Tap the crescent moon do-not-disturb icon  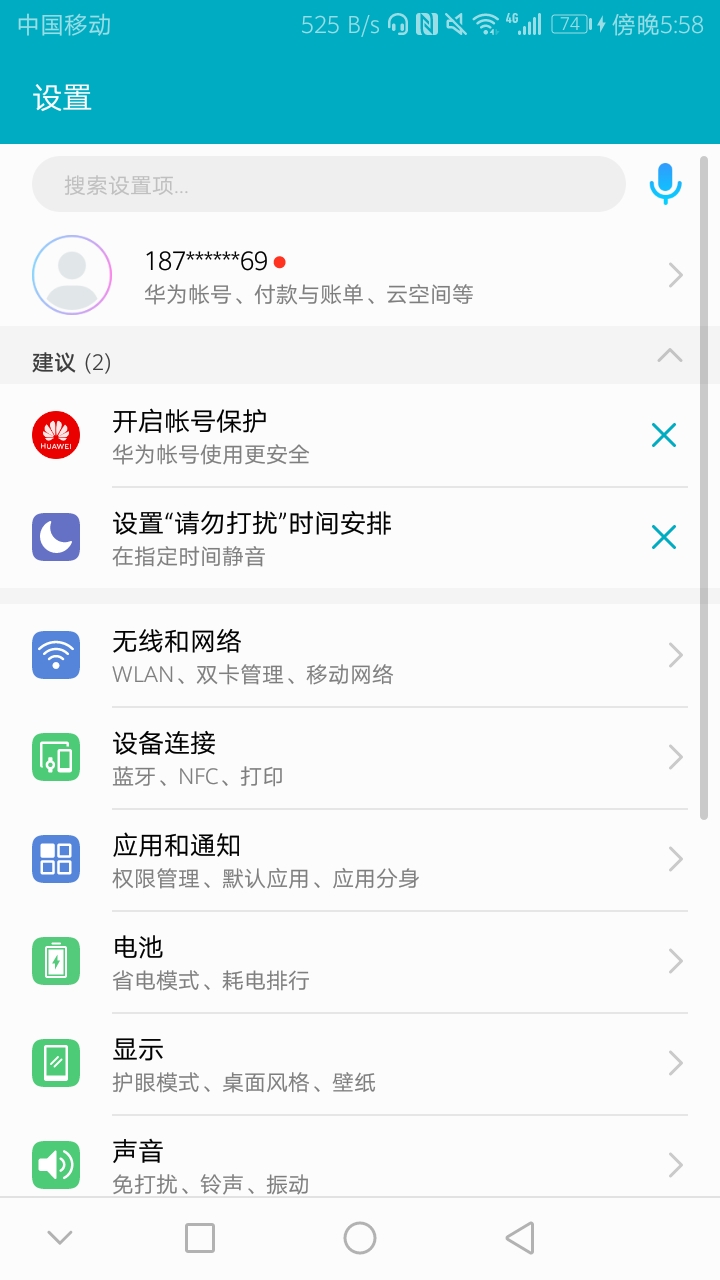tap(56, 537)
